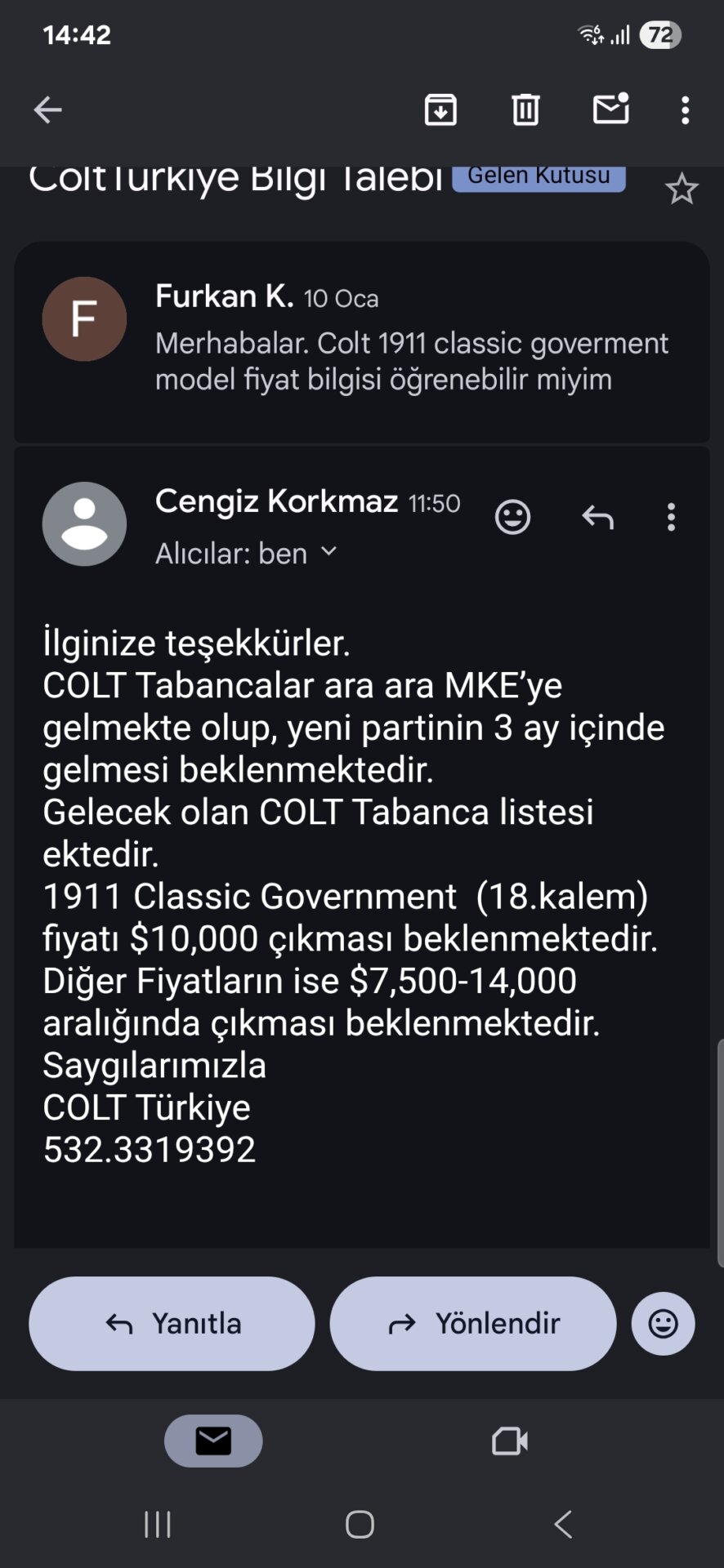724x1568 pixels.
Task: Forward email with Yönlendir button
Action: pyautogui.click(x=472, y=1324)
